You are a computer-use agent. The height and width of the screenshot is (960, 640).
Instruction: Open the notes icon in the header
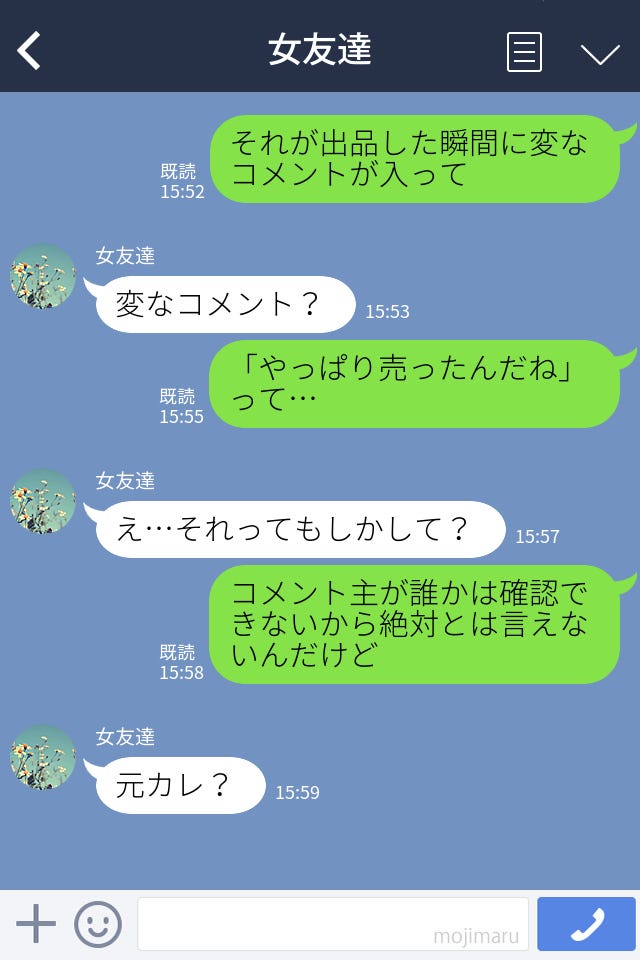[x=524, y=52]
